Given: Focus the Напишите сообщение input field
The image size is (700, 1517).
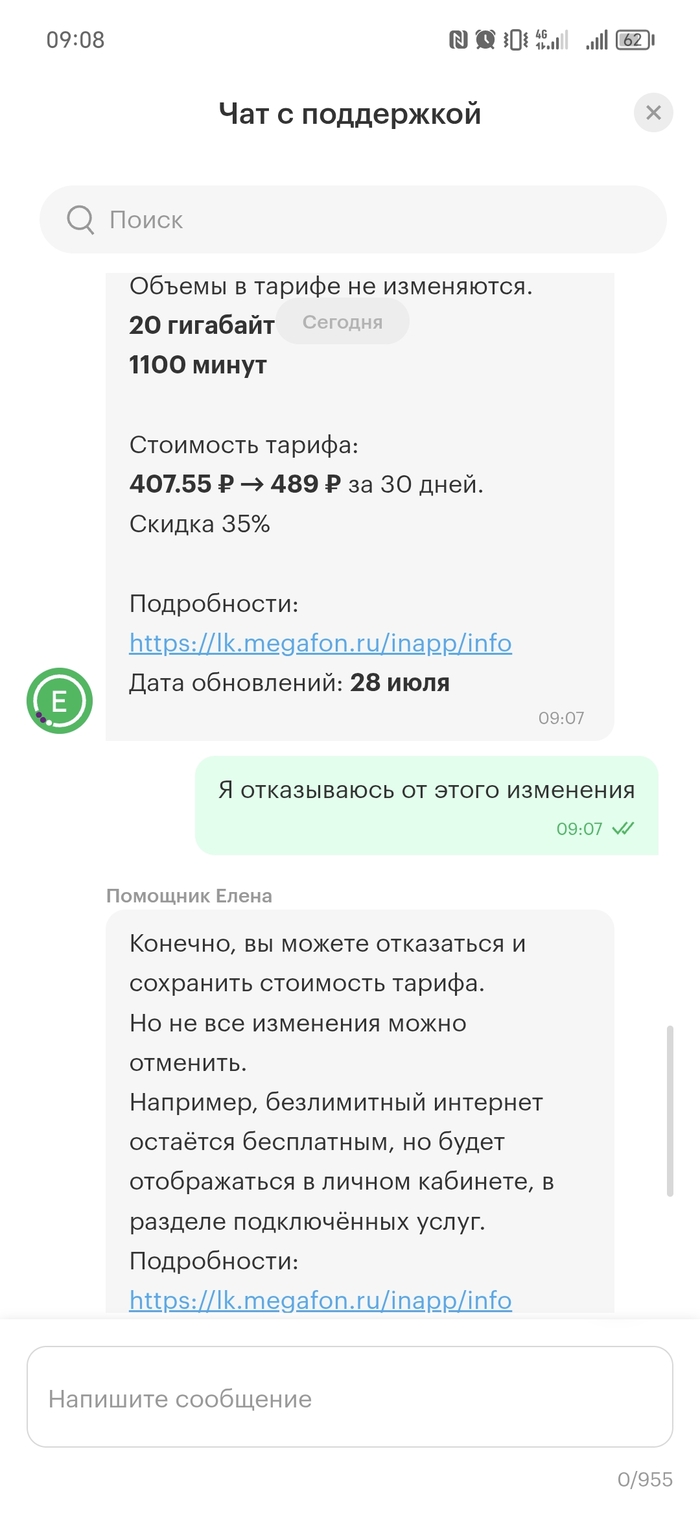Looking at the screenshot, I should 349,1397.
